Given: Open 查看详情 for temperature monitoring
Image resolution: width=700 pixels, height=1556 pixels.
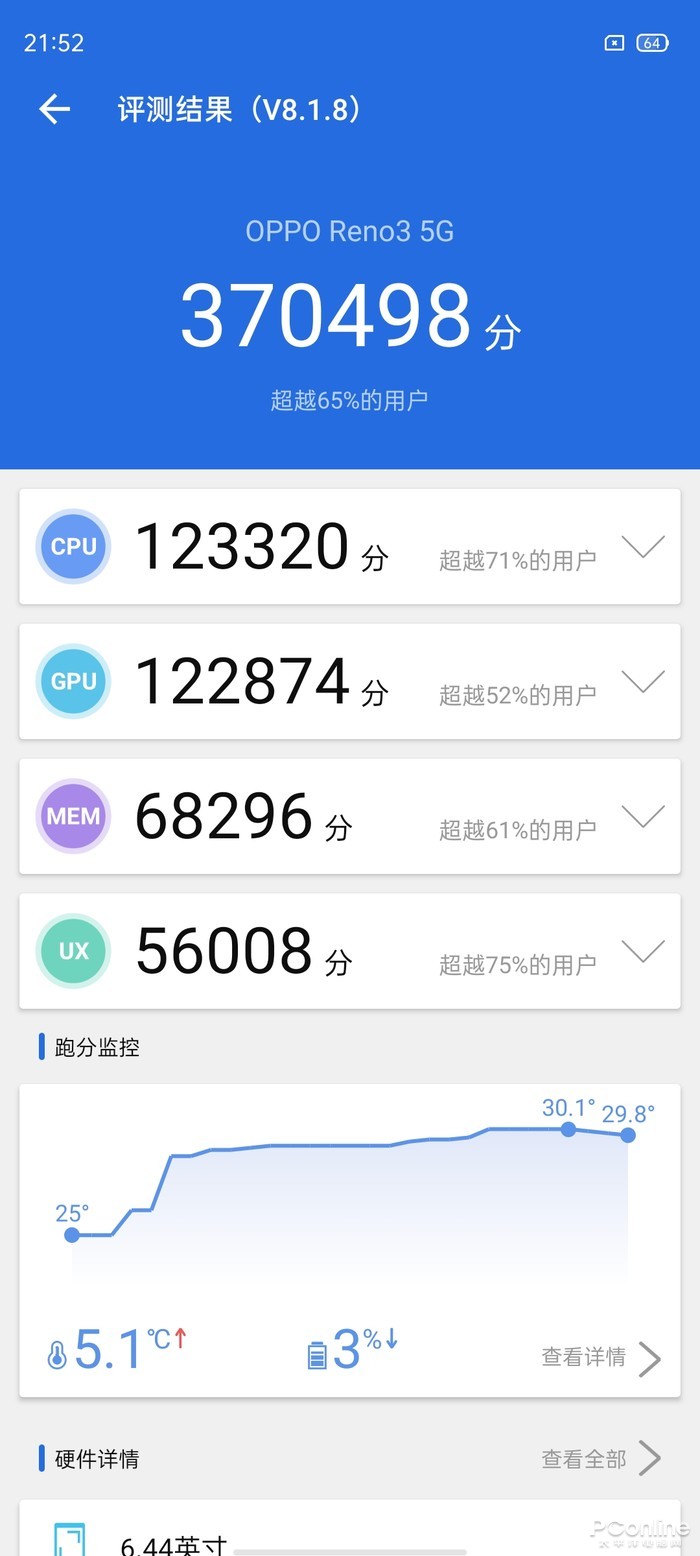Looking at the screenshot, I should [601, 1357].
